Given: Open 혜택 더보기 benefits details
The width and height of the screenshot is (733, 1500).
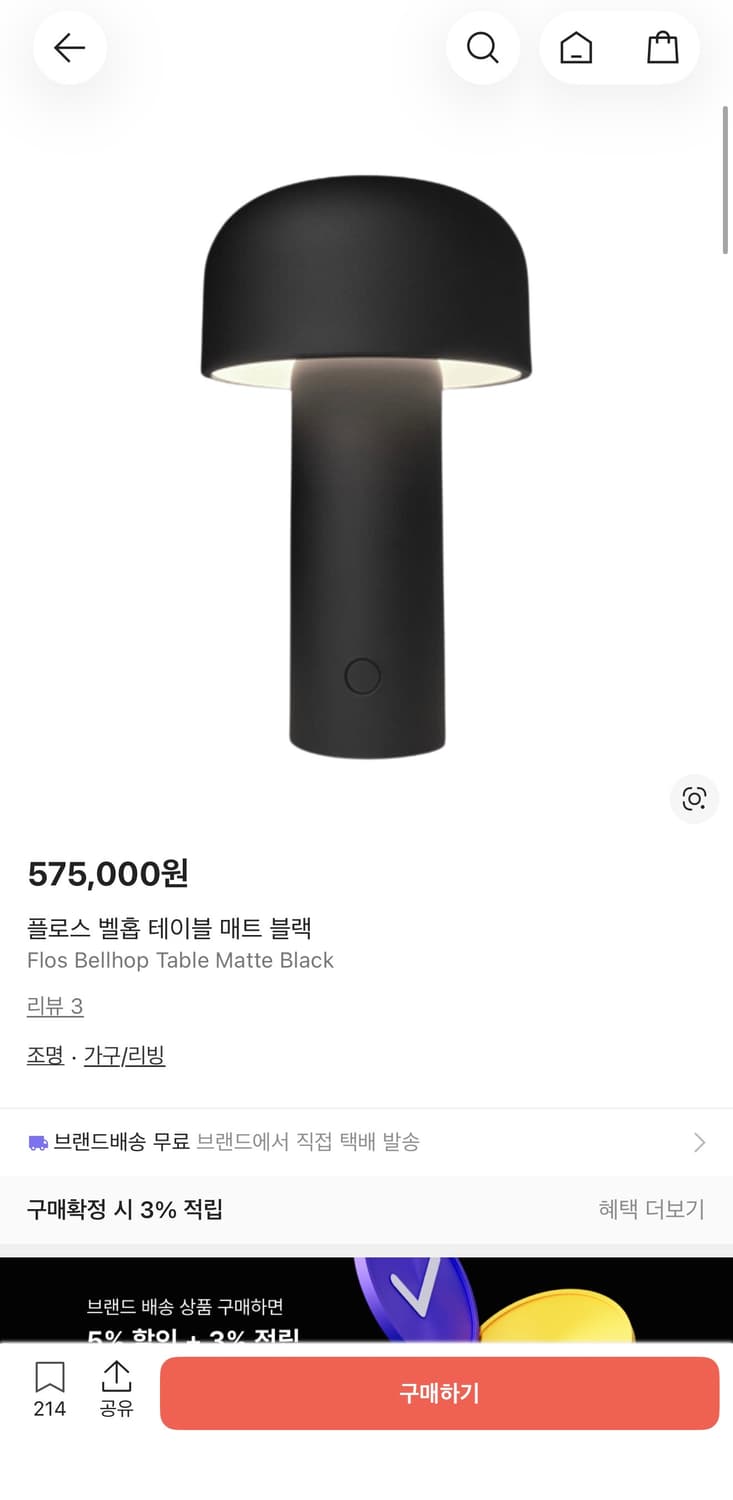Looking at the screenshot, I should point(650,1209).
